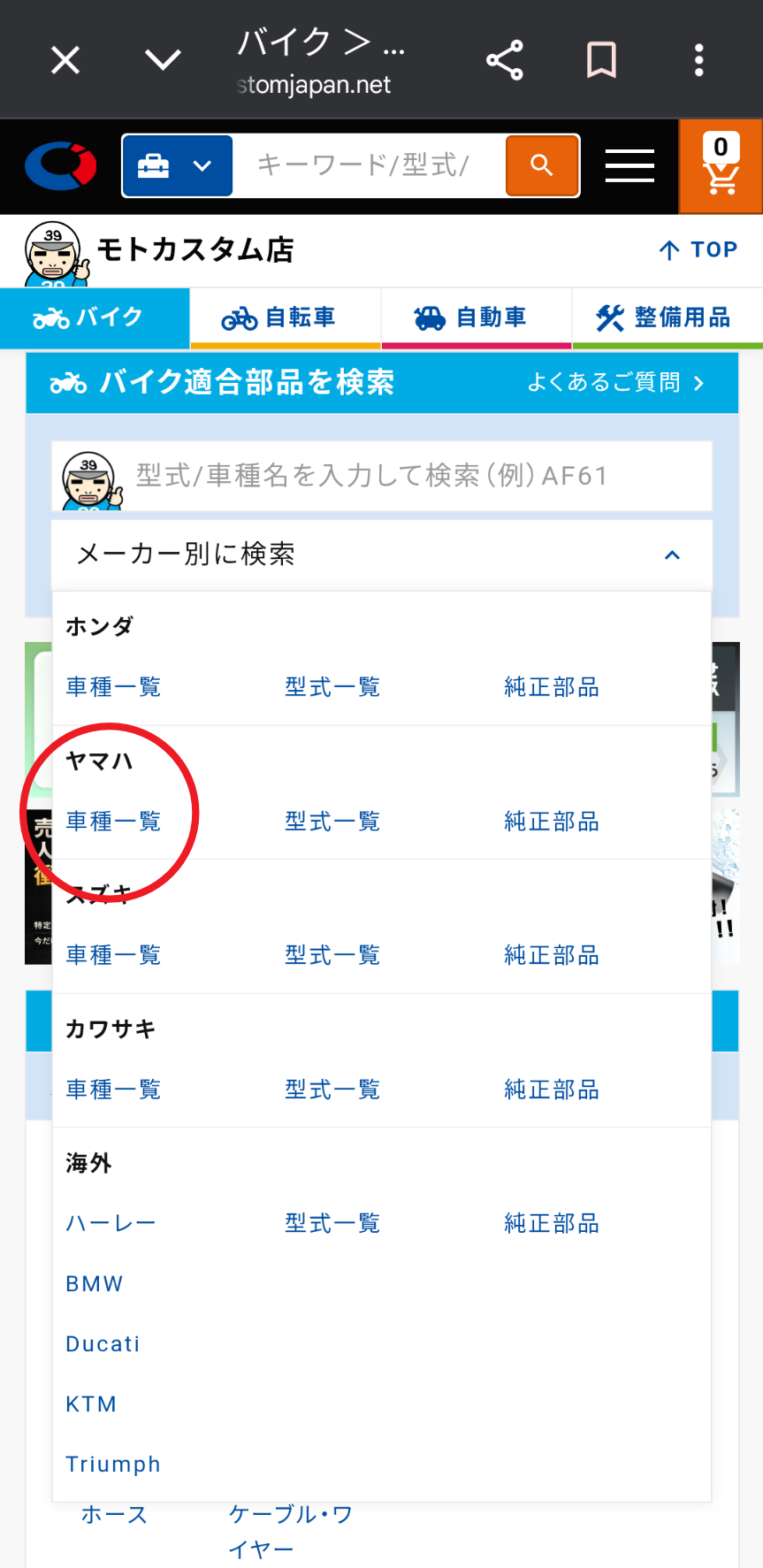
Task: Open the search category dropdown
Action: 178,165
